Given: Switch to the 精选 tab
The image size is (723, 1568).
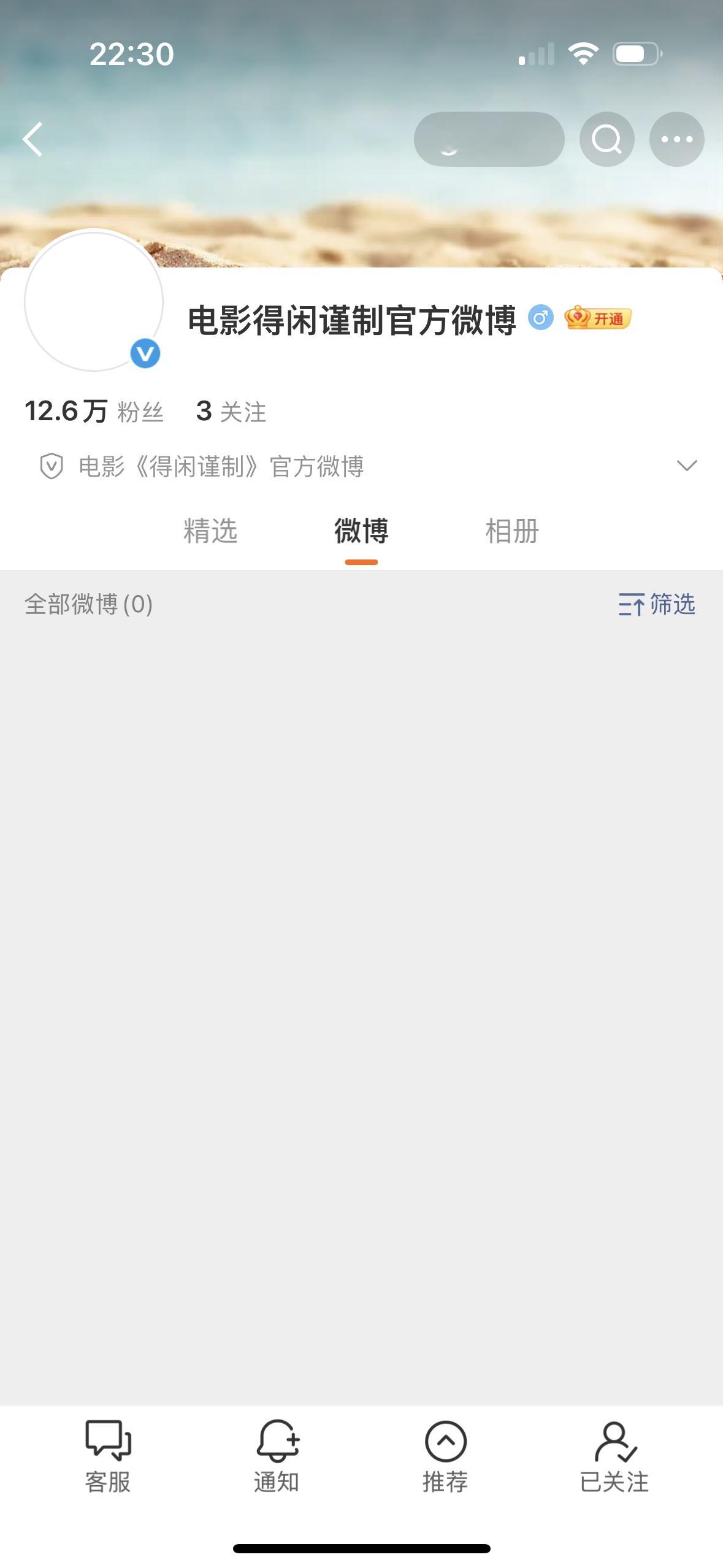Looking at the screenshot, I should [212, 532].
